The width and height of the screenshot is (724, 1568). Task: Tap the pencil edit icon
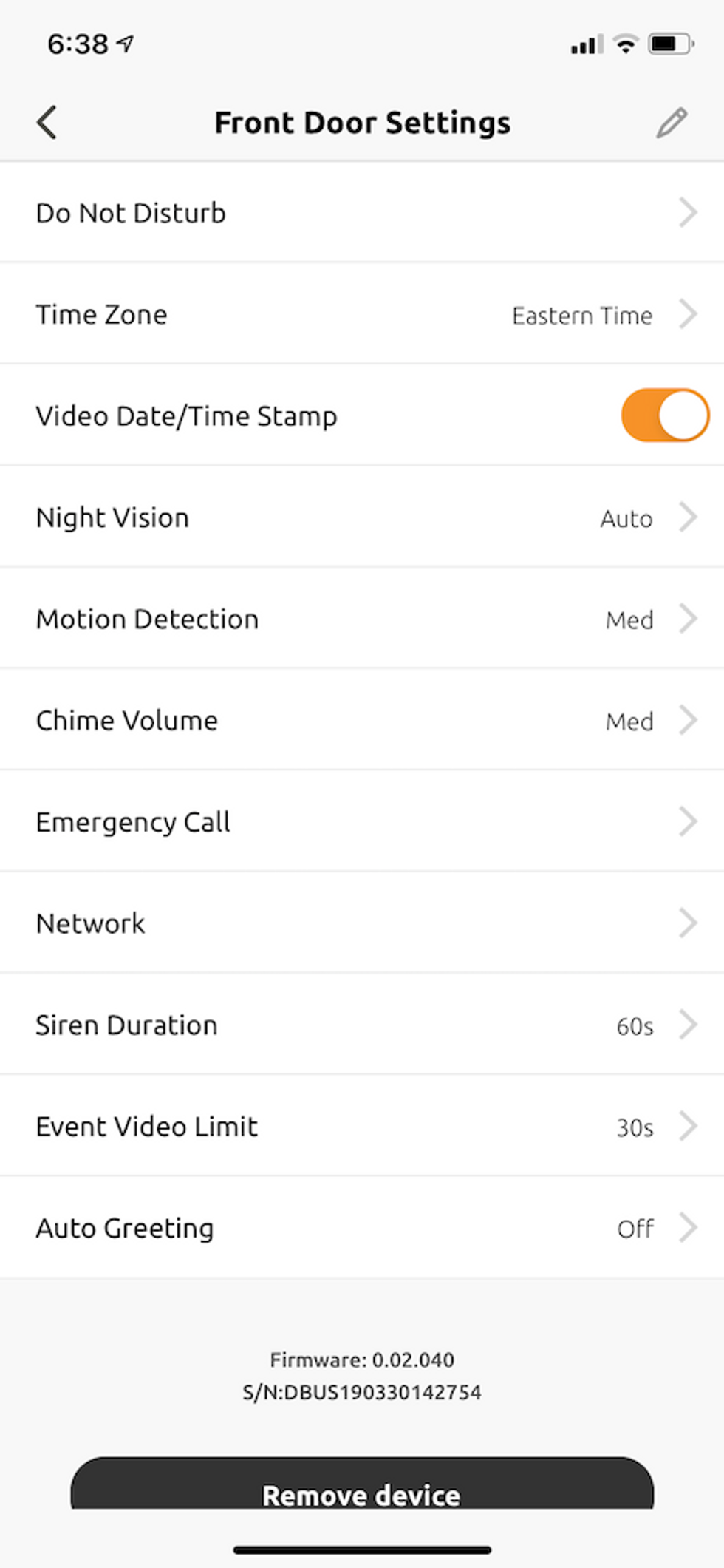point(672,123)
